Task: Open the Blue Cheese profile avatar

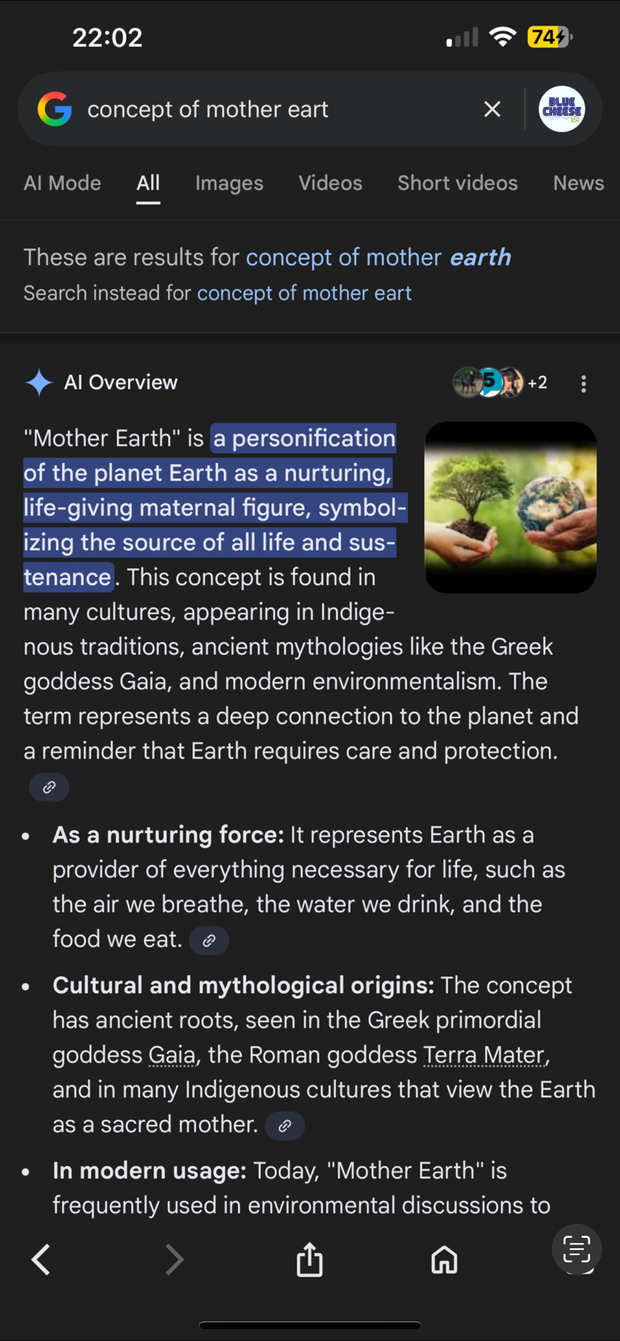Action: tap(562, 109)
